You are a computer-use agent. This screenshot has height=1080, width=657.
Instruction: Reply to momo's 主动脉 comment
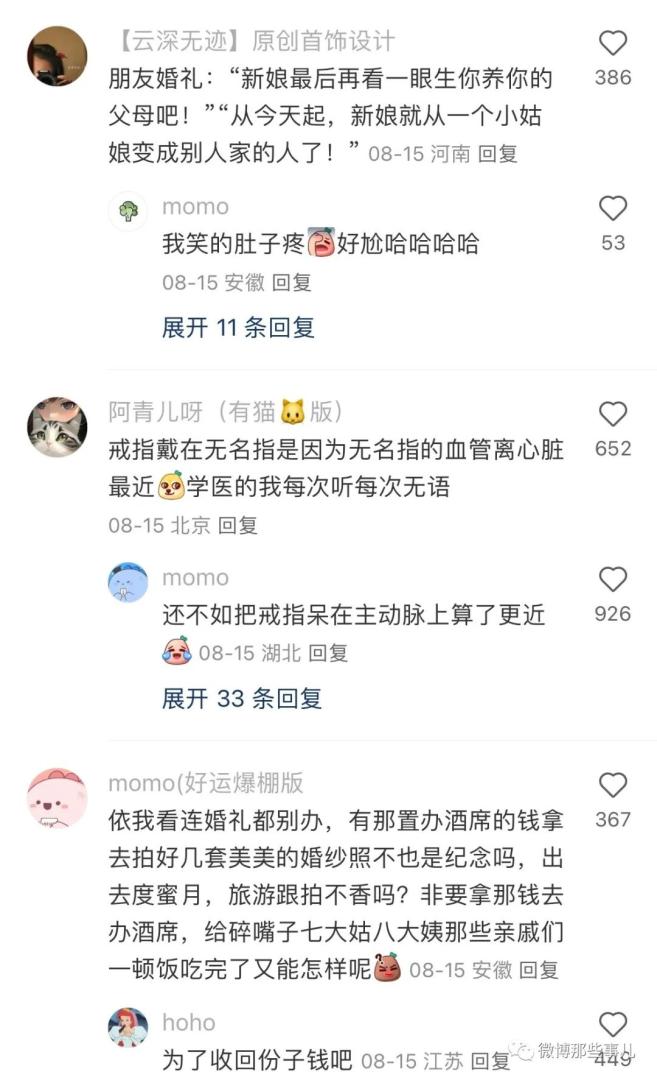tap(328, 653)
